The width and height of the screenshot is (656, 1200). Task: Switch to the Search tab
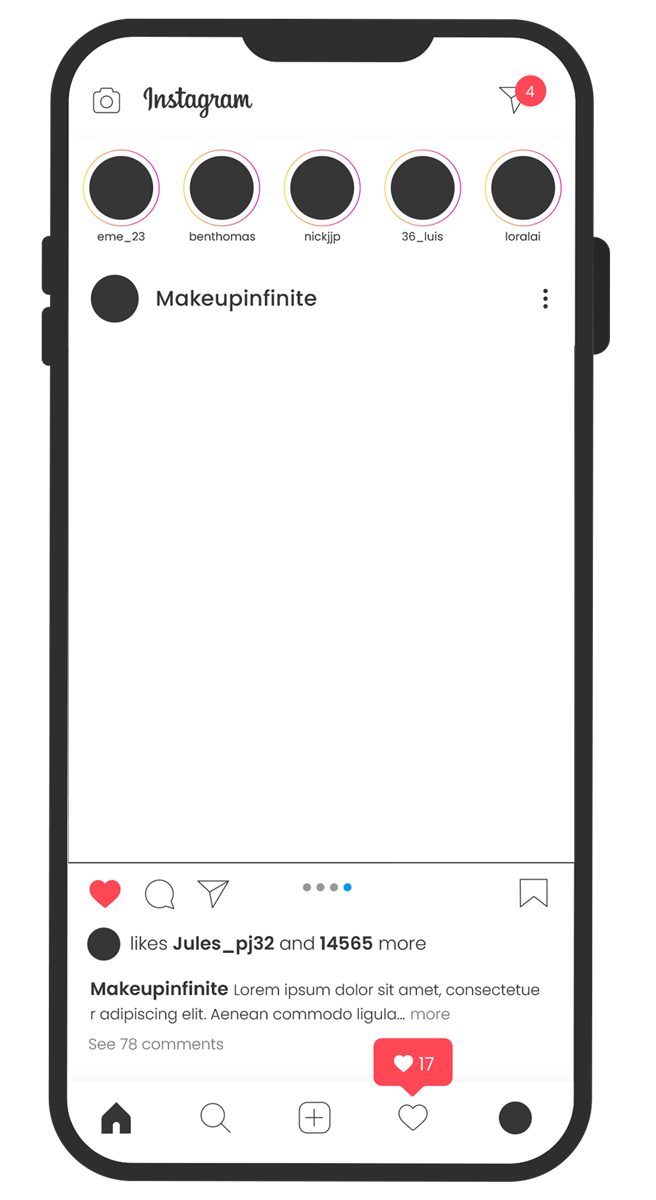point(215,1117)
